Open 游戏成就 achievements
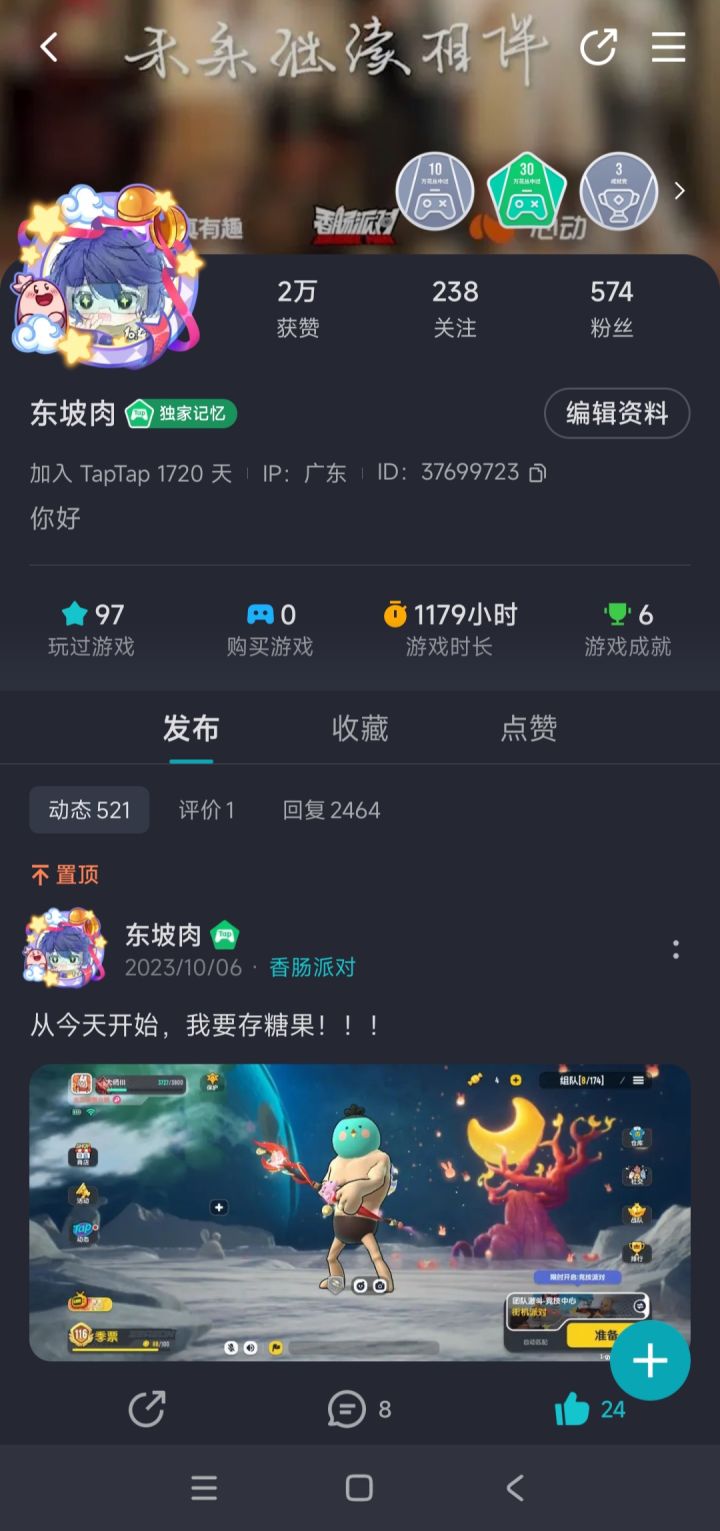This screenshot has width=720, height=1531. point(627,629)
